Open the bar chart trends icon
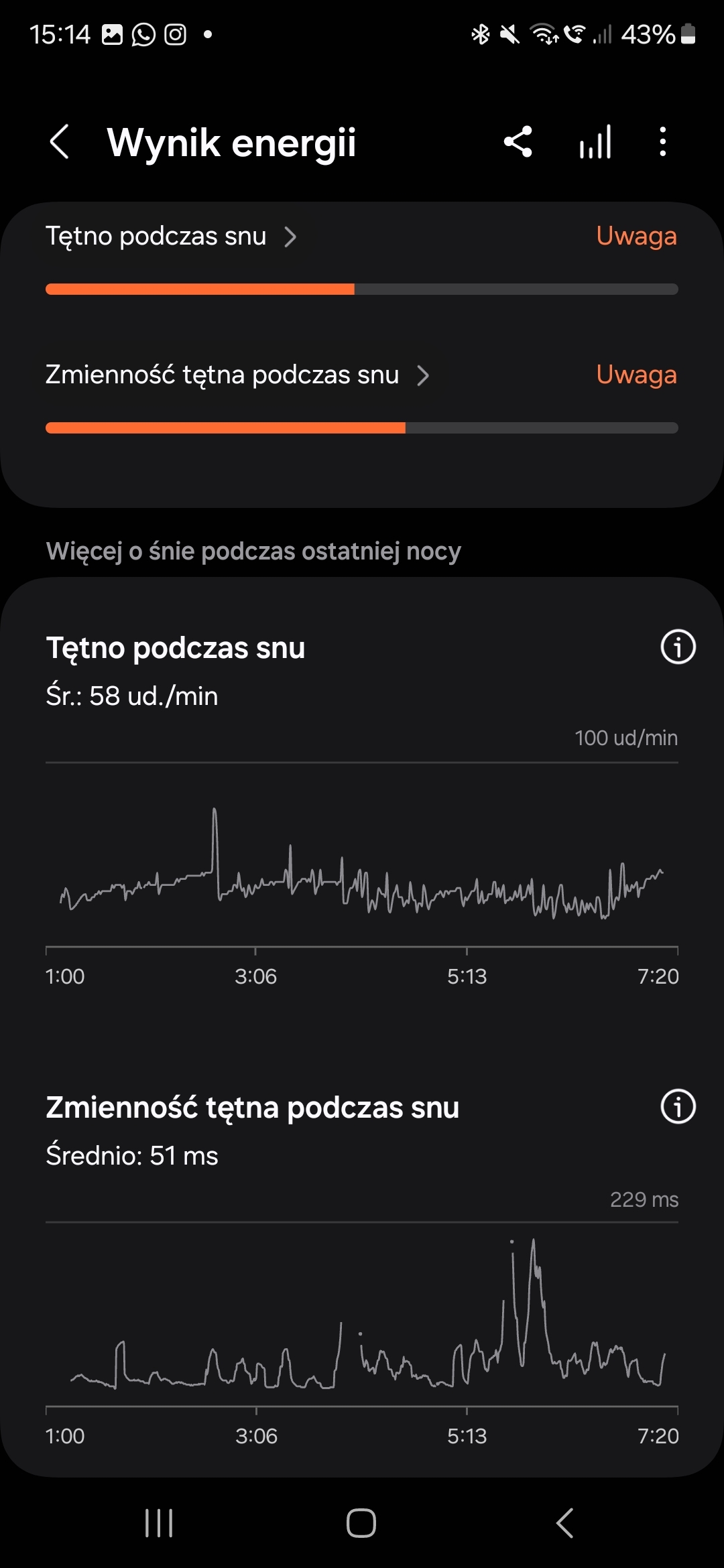This screenshot has width=724, height=1568. pos(595,142)
